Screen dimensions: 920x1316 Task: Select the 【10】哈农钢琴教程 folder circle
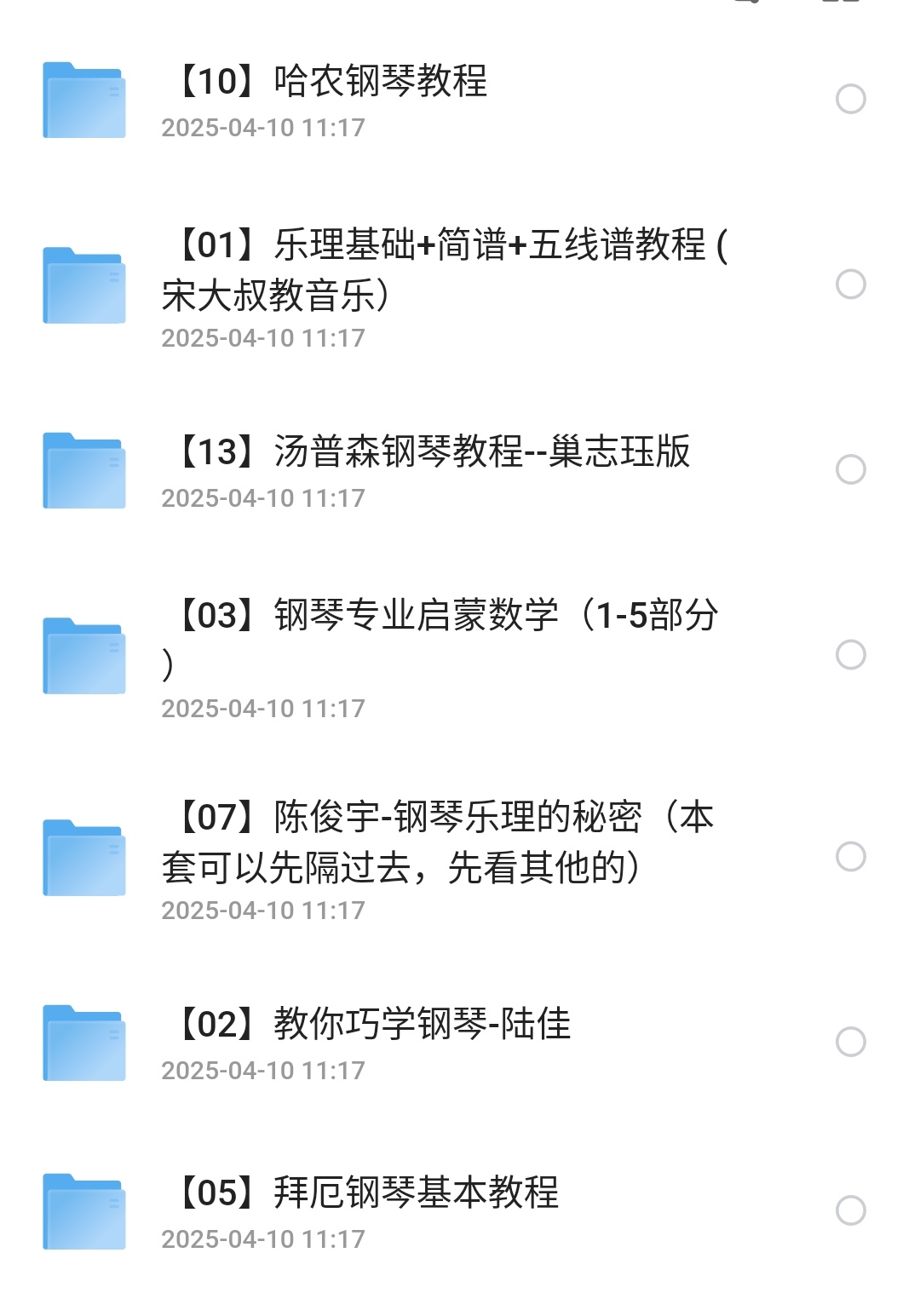pyautogui.click(x=850, y=100)
